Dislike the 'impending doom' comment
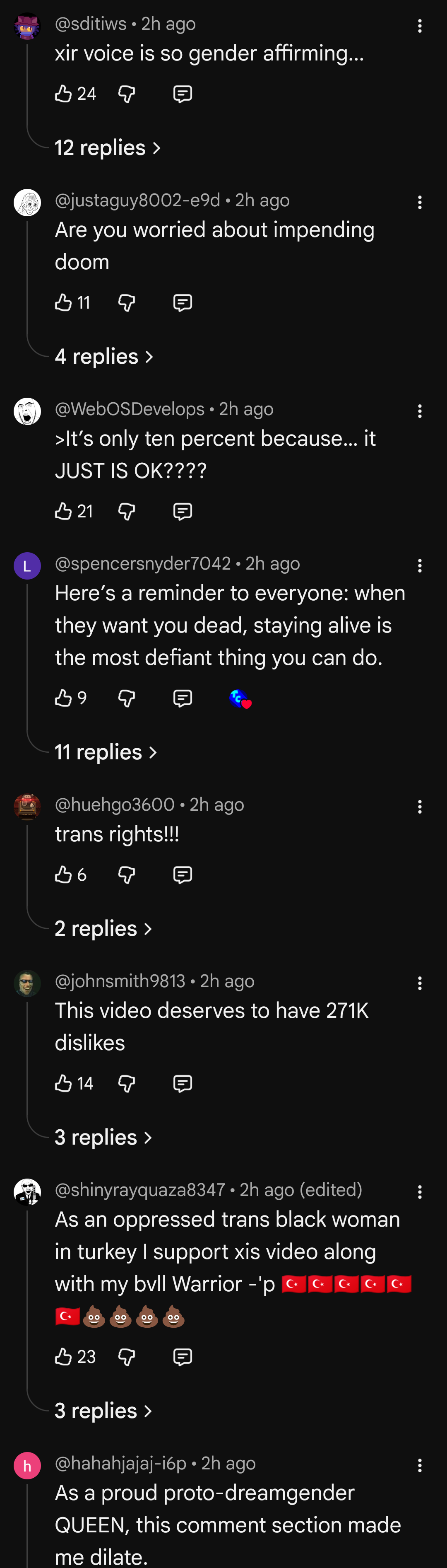This screenshot has width=447, height=1568. pyautogui.click(x=127, y=302)
